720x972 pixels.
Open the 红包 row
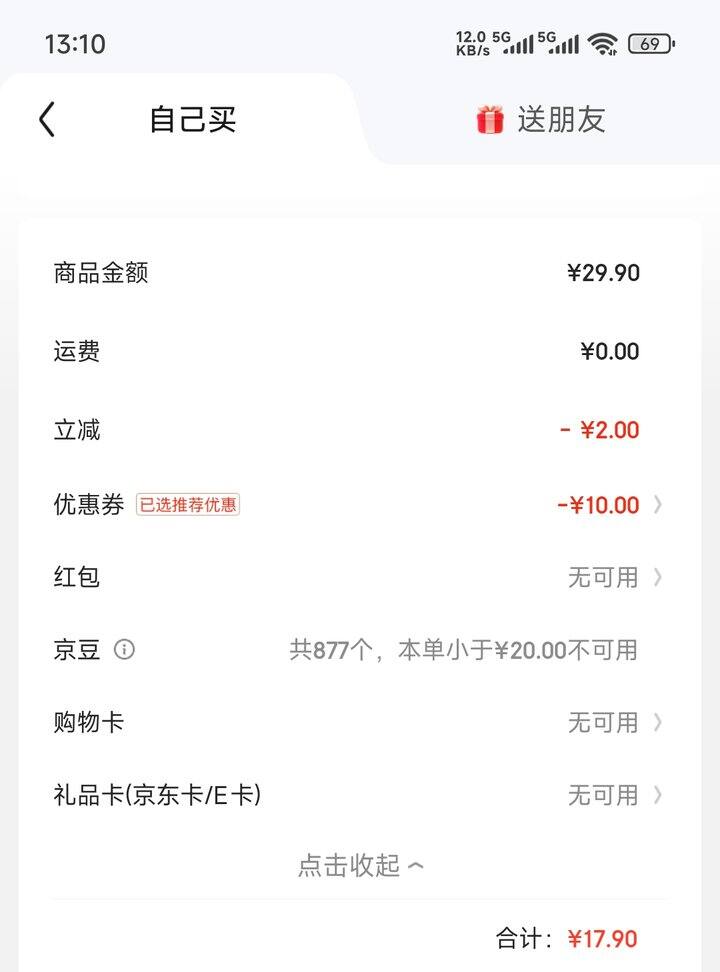click(359, 577)
